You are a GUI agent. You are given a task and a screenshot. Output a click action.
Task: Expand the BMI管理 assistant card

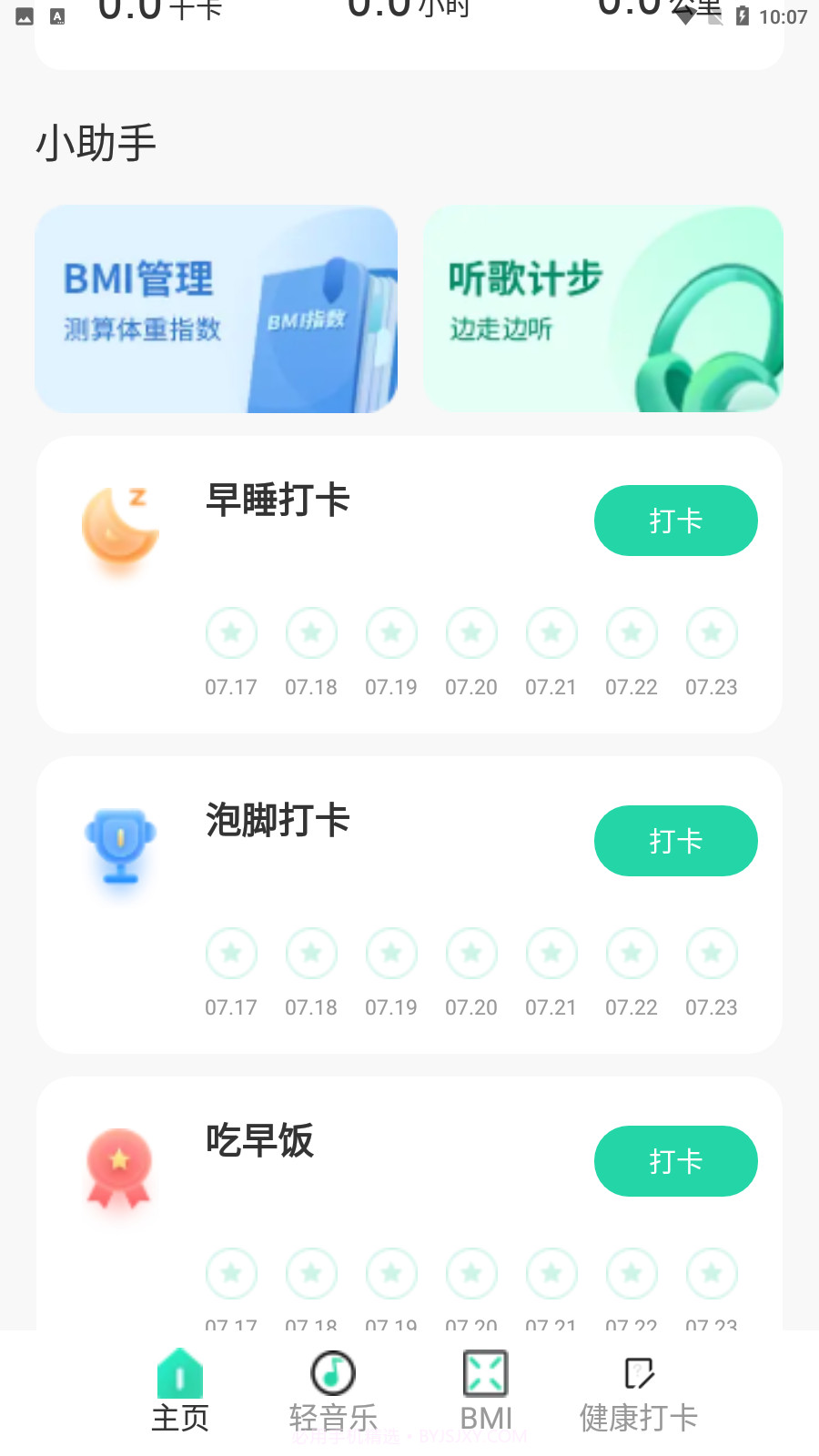click(216, 309)
